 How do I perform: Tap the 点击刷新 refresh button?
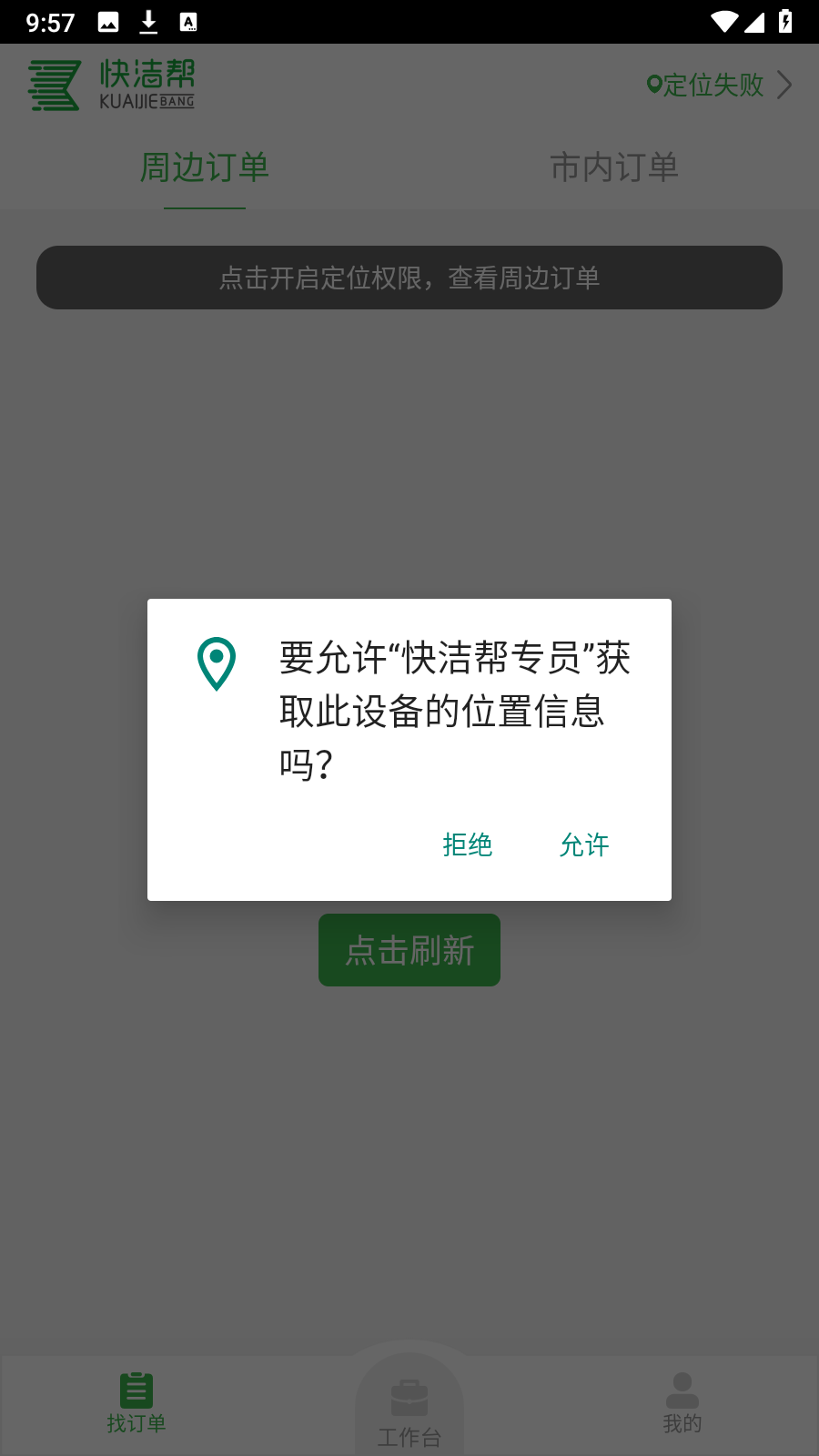click(409, 949)
